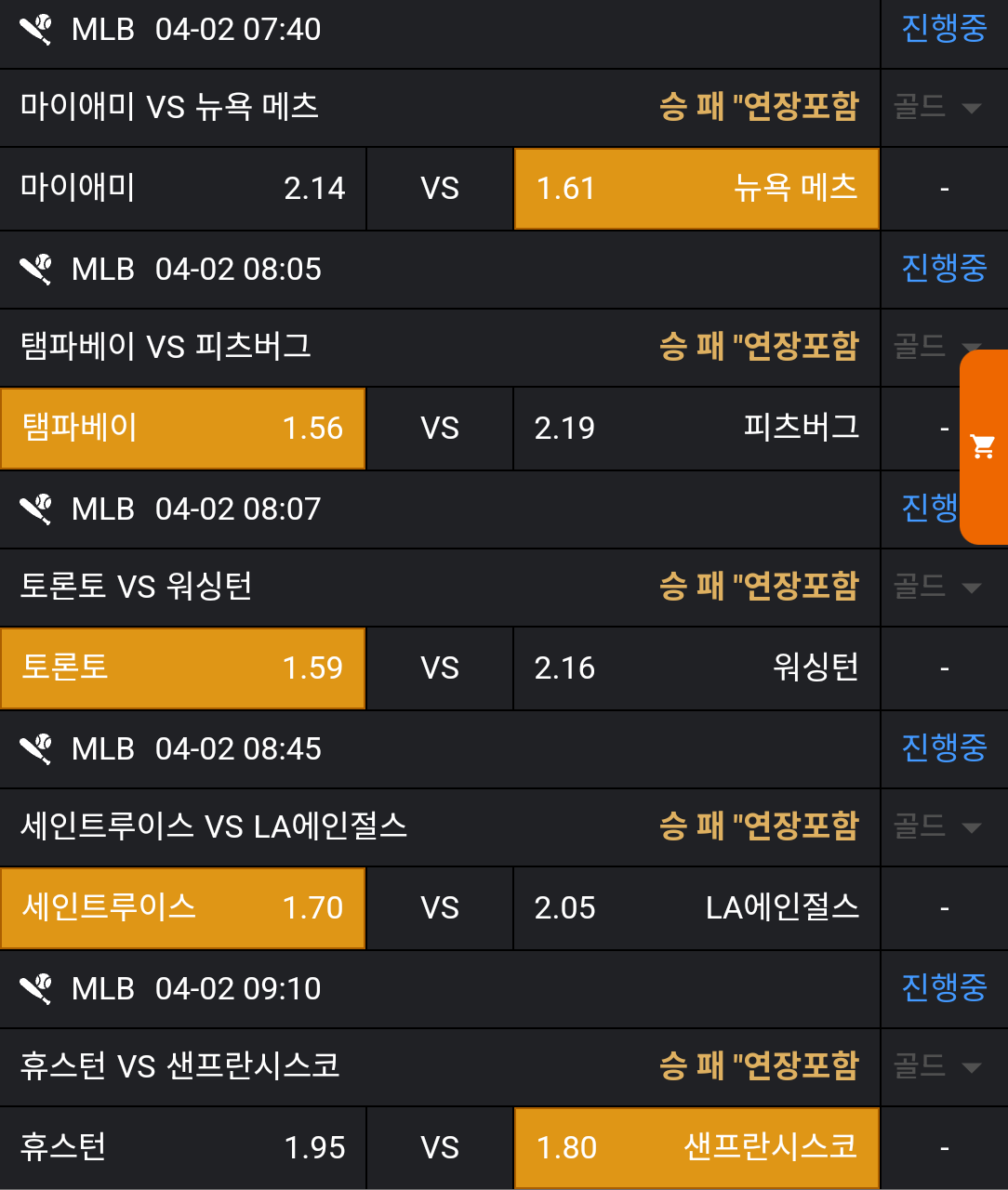The image size is (1008, 1190).
Task: Tap 세인트루이스 odds 1.70
Action: point(182,908)
